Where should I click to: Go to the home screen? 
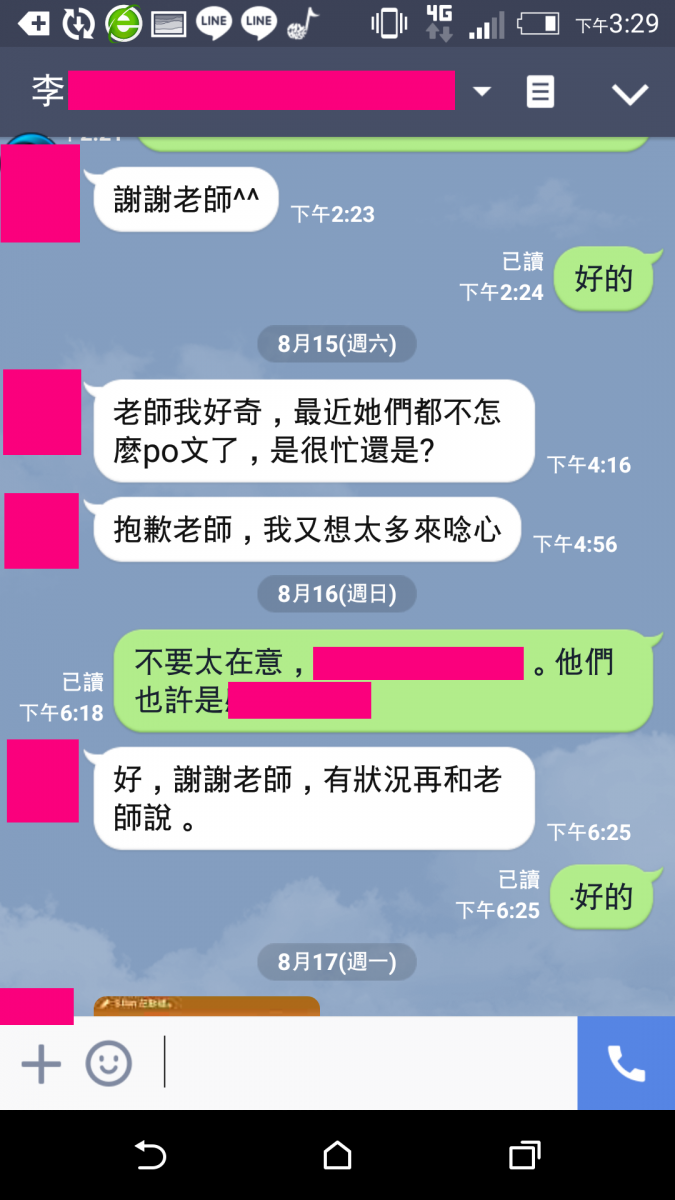(337, 1156)
